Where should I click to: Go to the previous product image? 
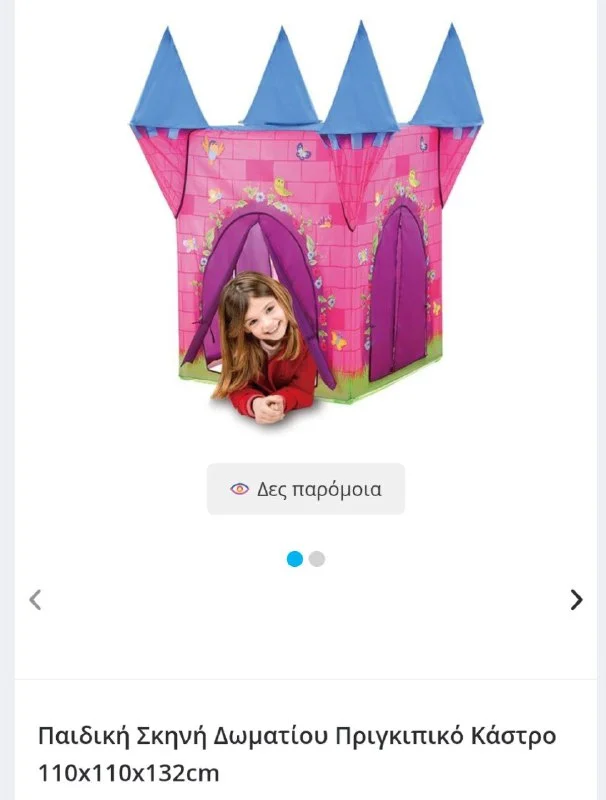[35, 600]
